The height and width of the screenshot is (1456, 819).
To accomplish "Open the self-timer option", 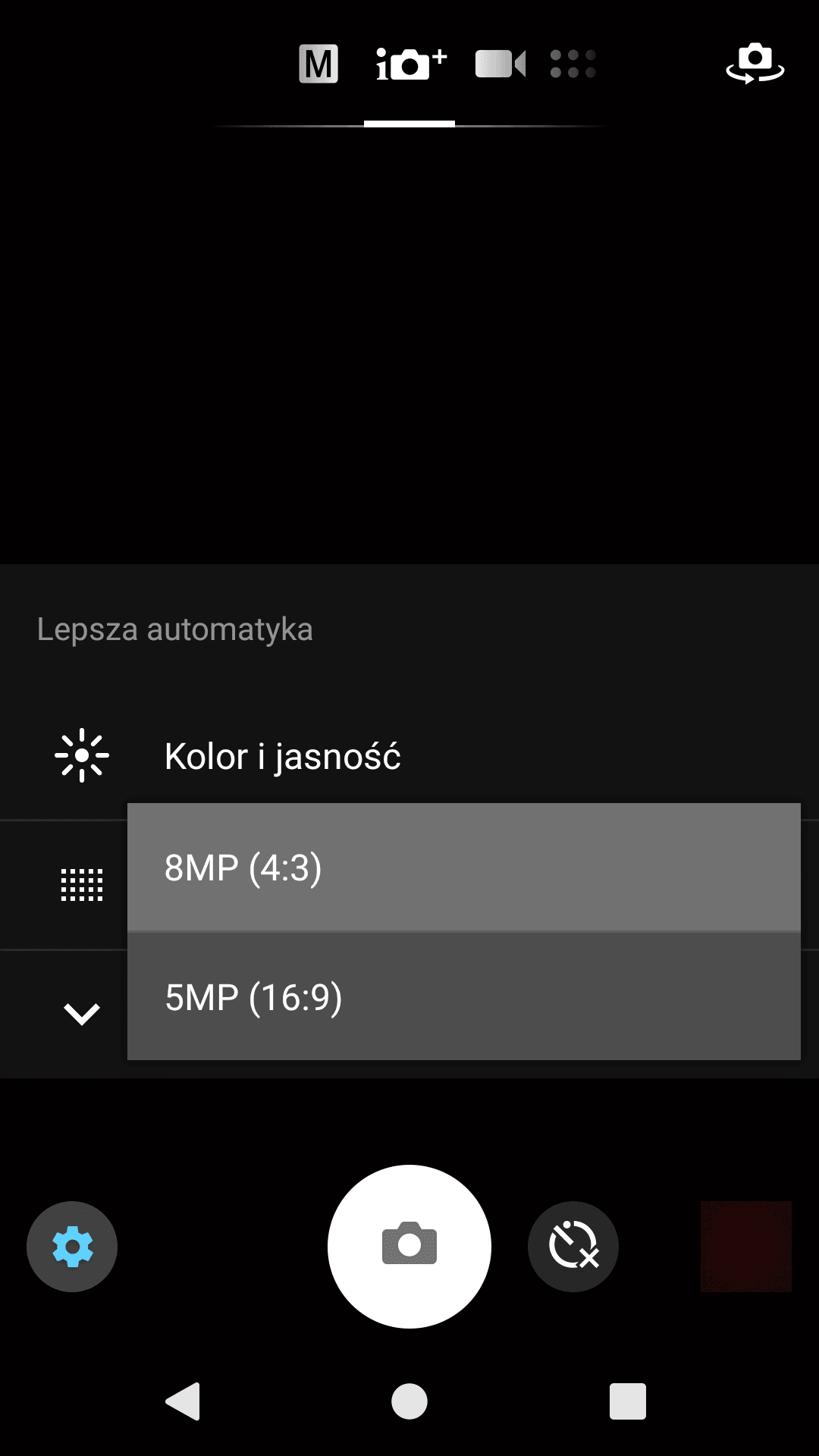I will pyautogui.click(x=573, y=1247).
